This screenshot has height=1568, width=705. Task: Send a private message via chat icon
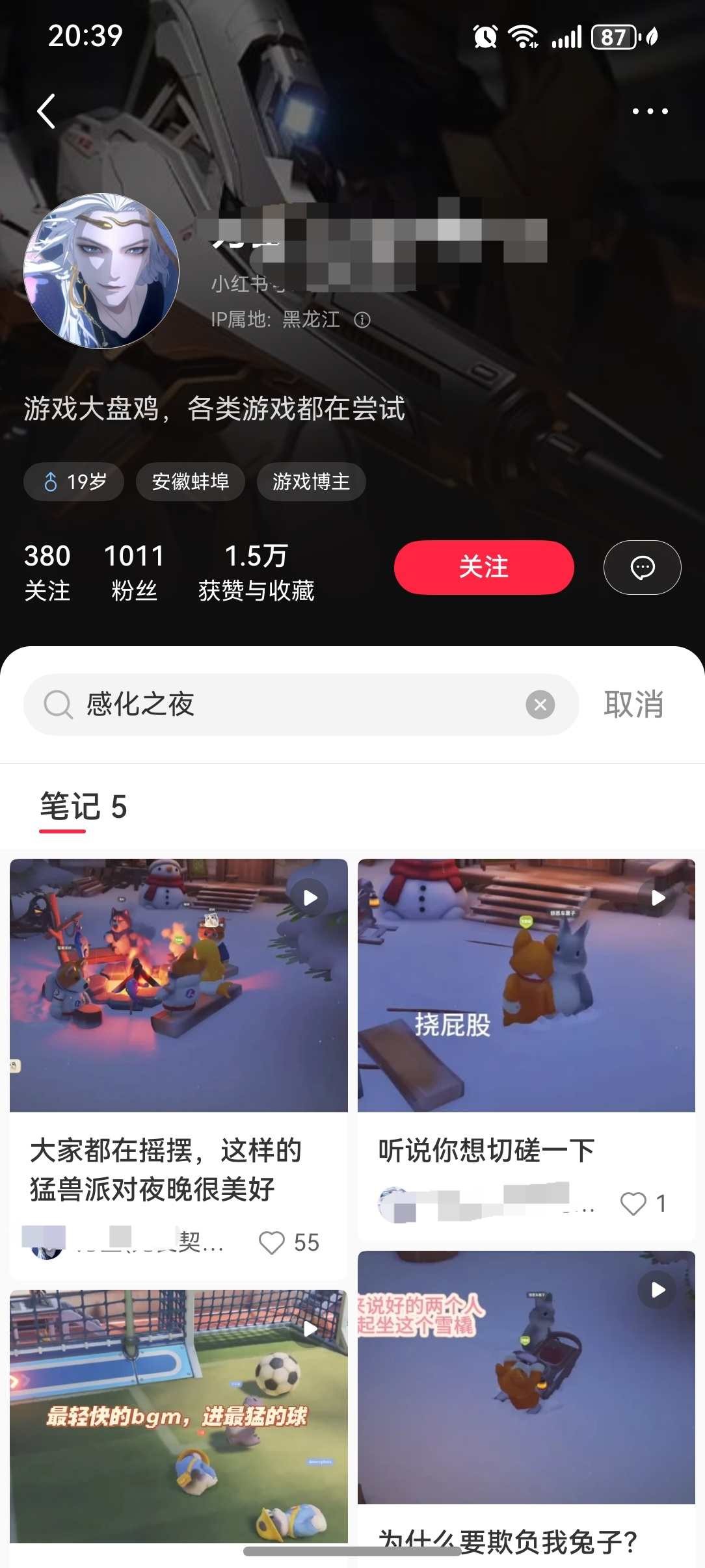(642, 567)
